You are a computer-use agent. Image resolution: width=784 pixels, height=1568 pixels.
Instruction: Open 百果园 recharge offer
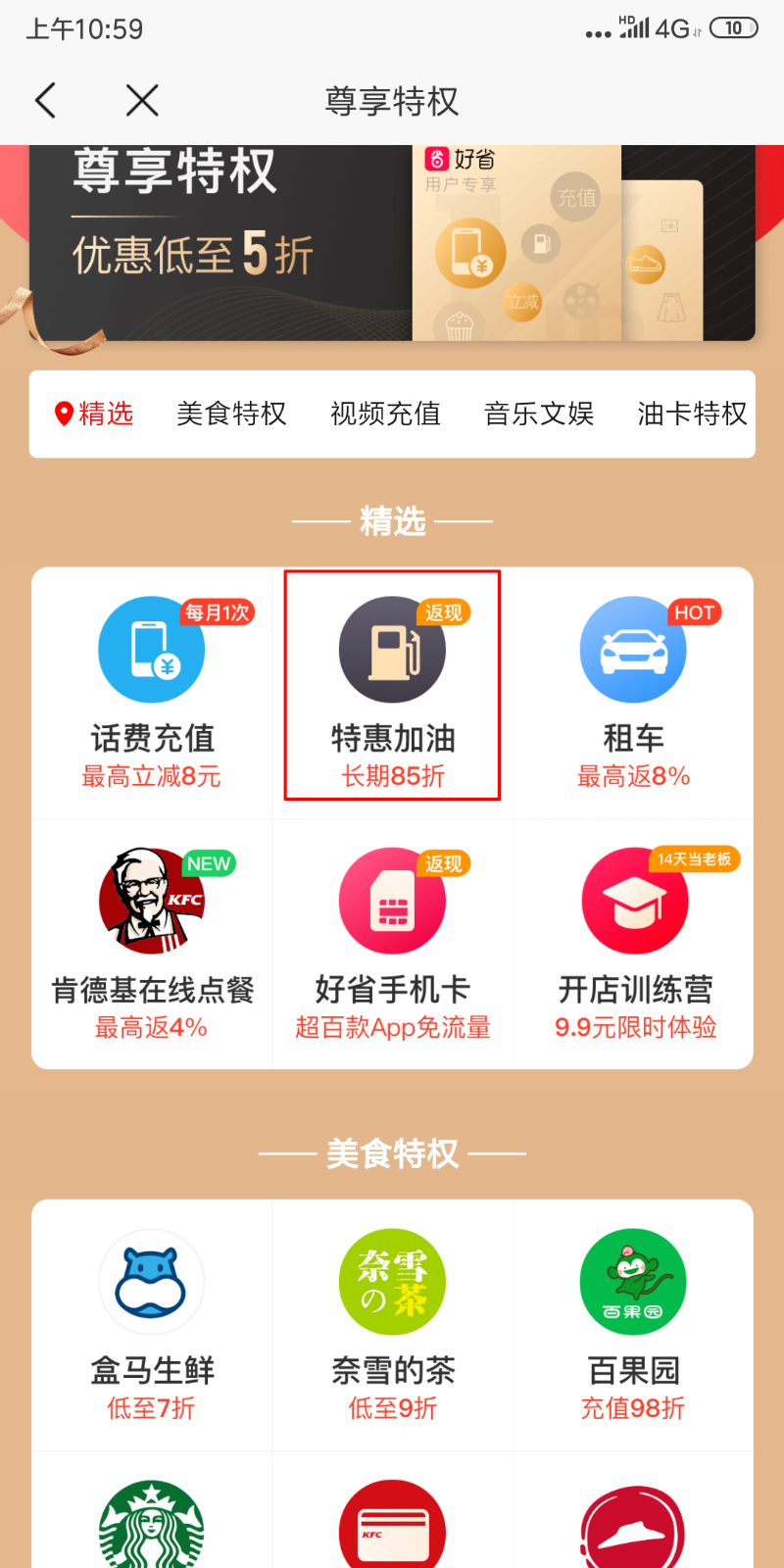coord(633,1325)
